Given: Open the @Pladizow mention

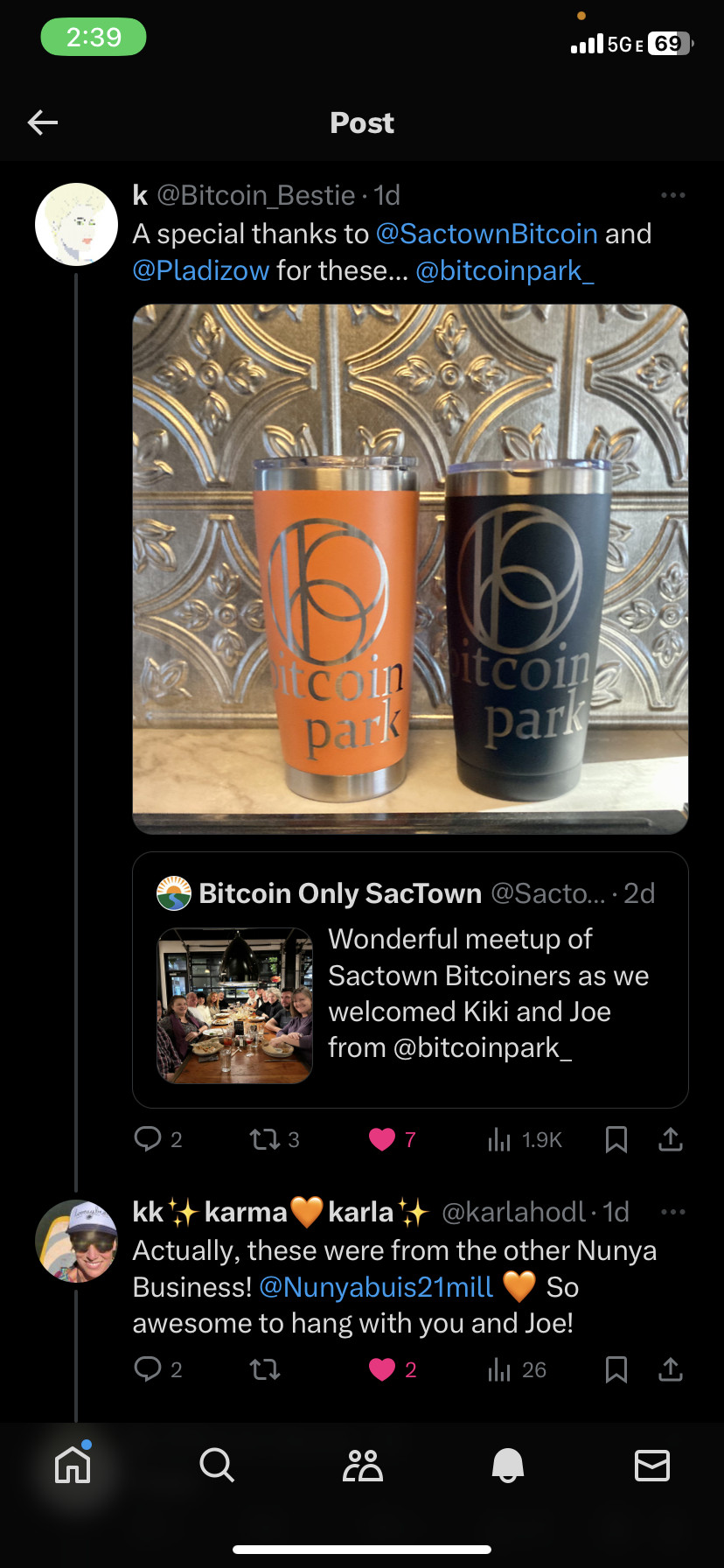Looking at the screenshot, I should click(x=201, y=271).
